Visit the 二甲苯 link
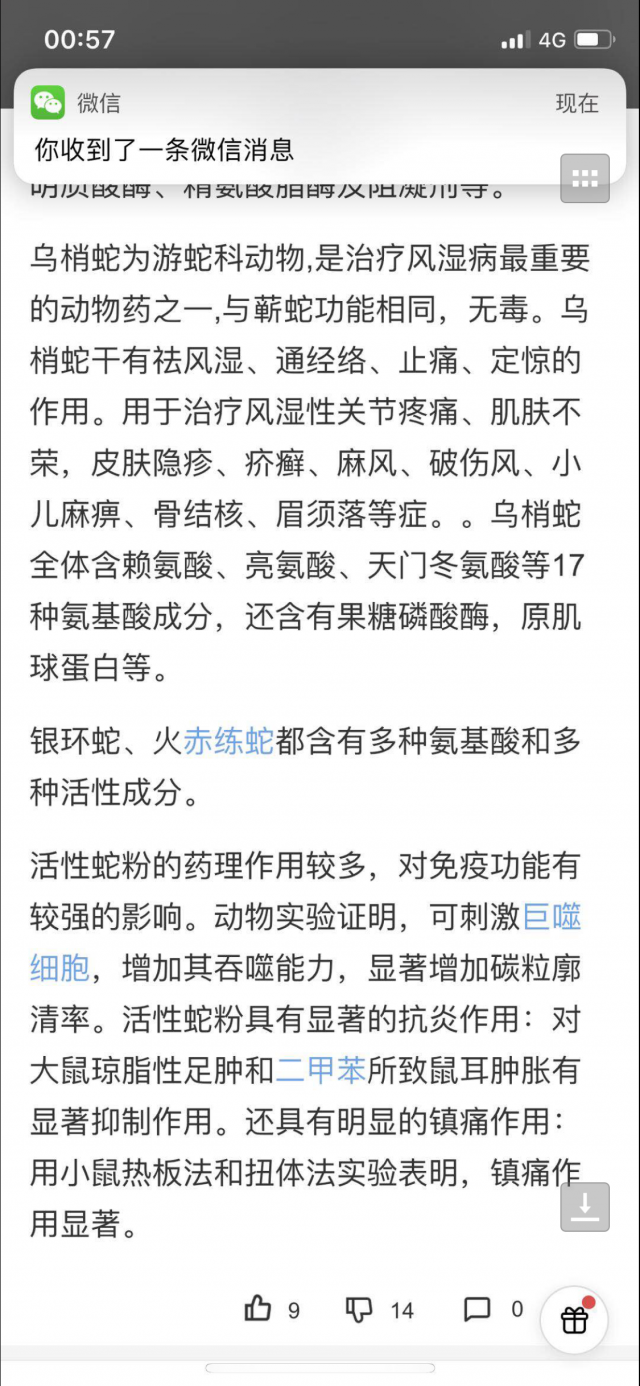The height and width of the screenshot is (1386, 640). click(321, 1070)
